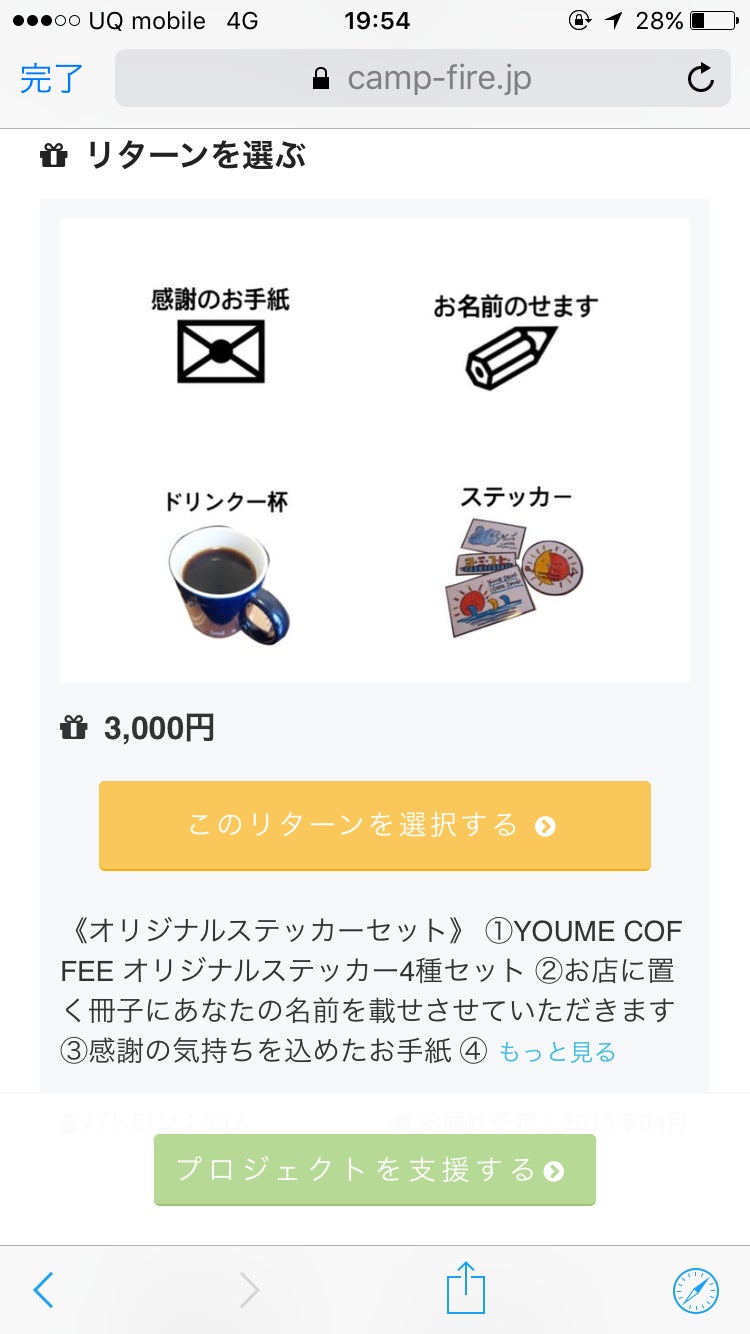
Task: Open the 3,000円 return image
Action: (x=374, y=450)
